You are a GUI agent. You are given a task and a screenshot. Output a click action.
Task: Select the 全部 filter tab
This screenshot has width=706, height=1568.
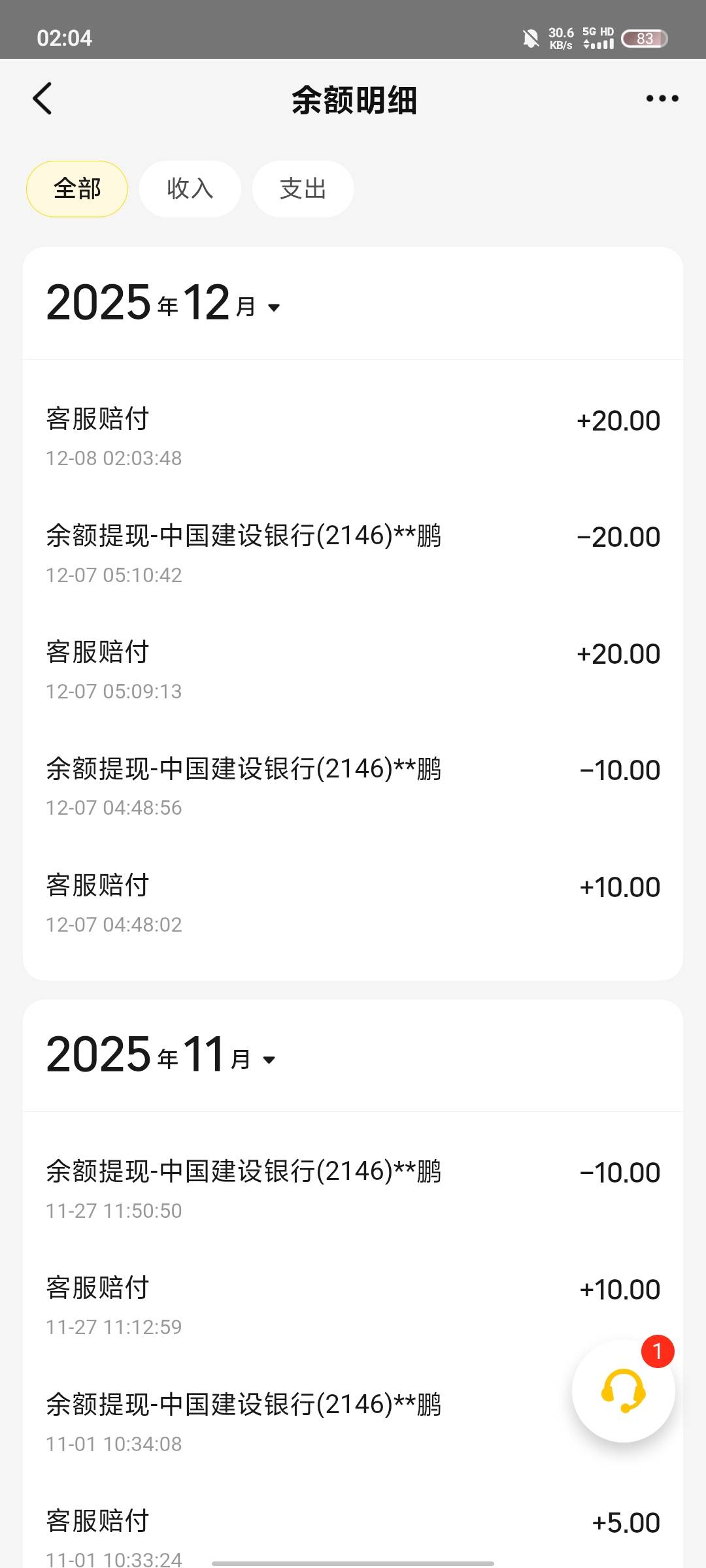[77, 189]
